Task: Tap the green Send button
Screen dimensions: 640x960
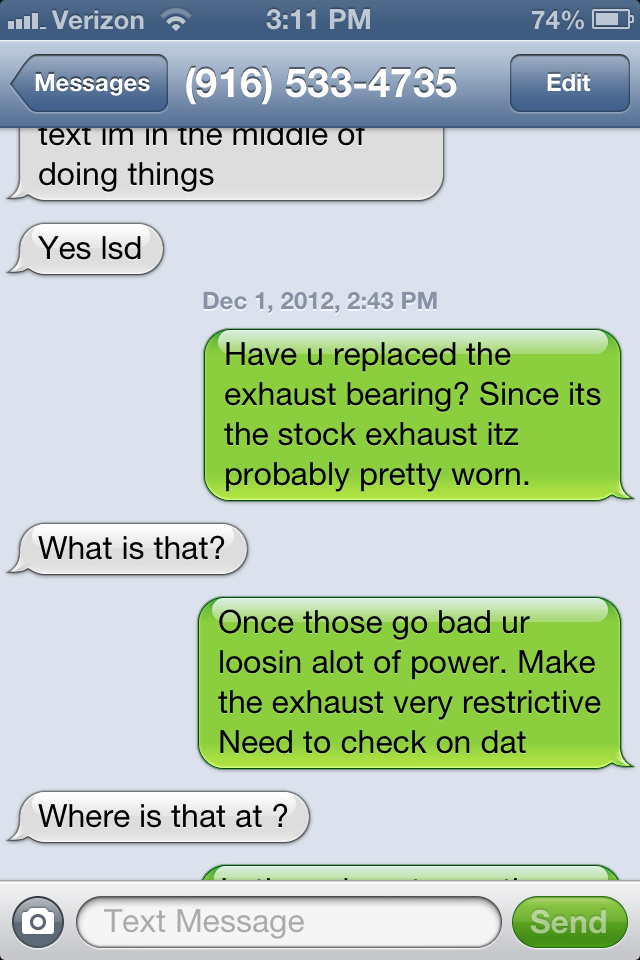Action: pyautogui.click(x=568, y=921)
